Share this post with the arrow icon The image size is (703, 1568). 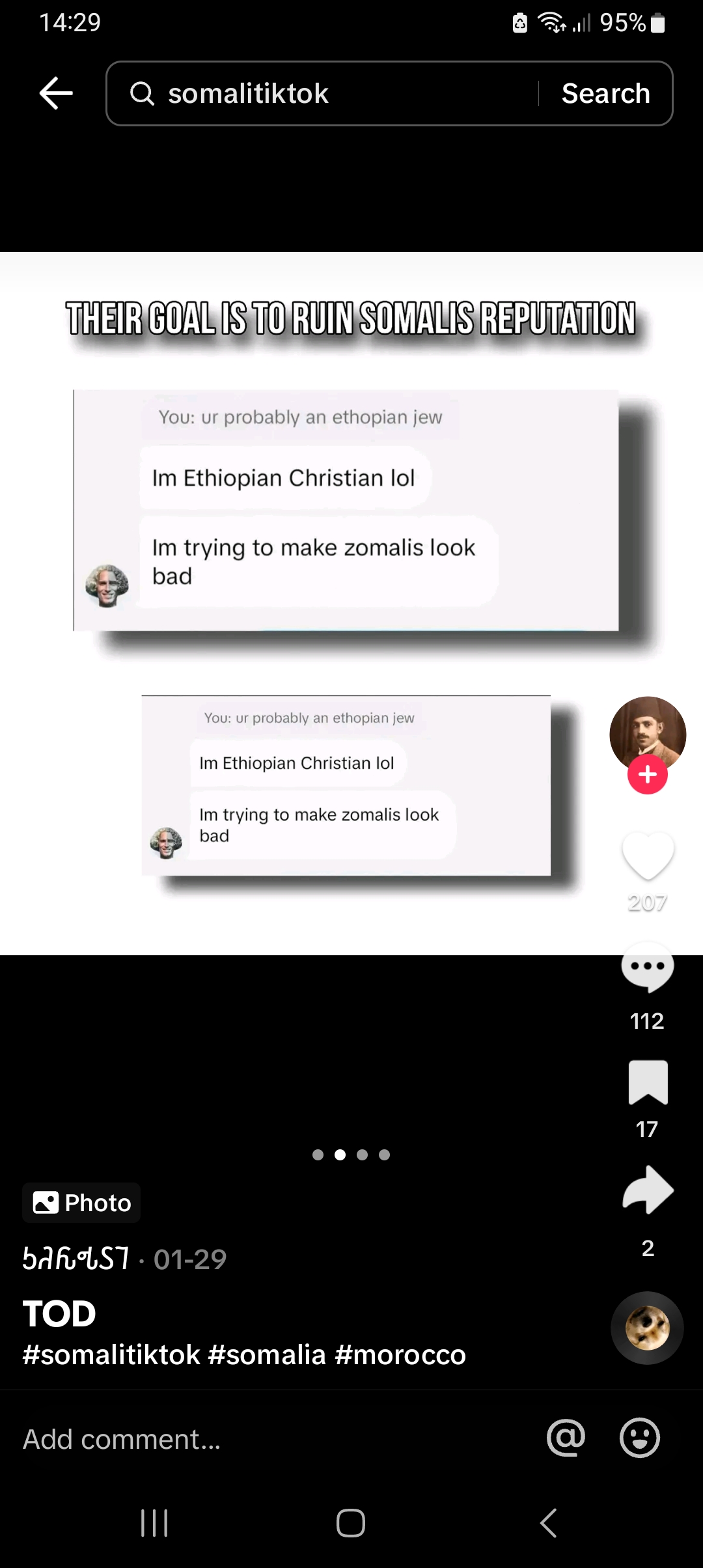point(648,1190)
